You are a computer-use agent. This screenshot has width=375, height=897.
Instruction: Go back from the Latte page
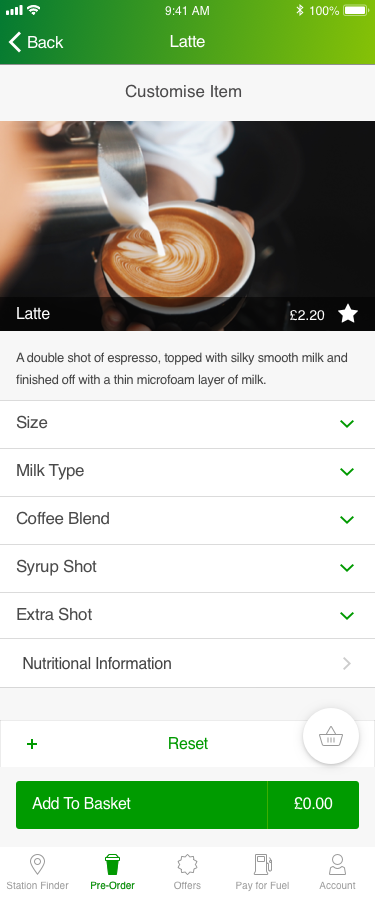point(35,42)
